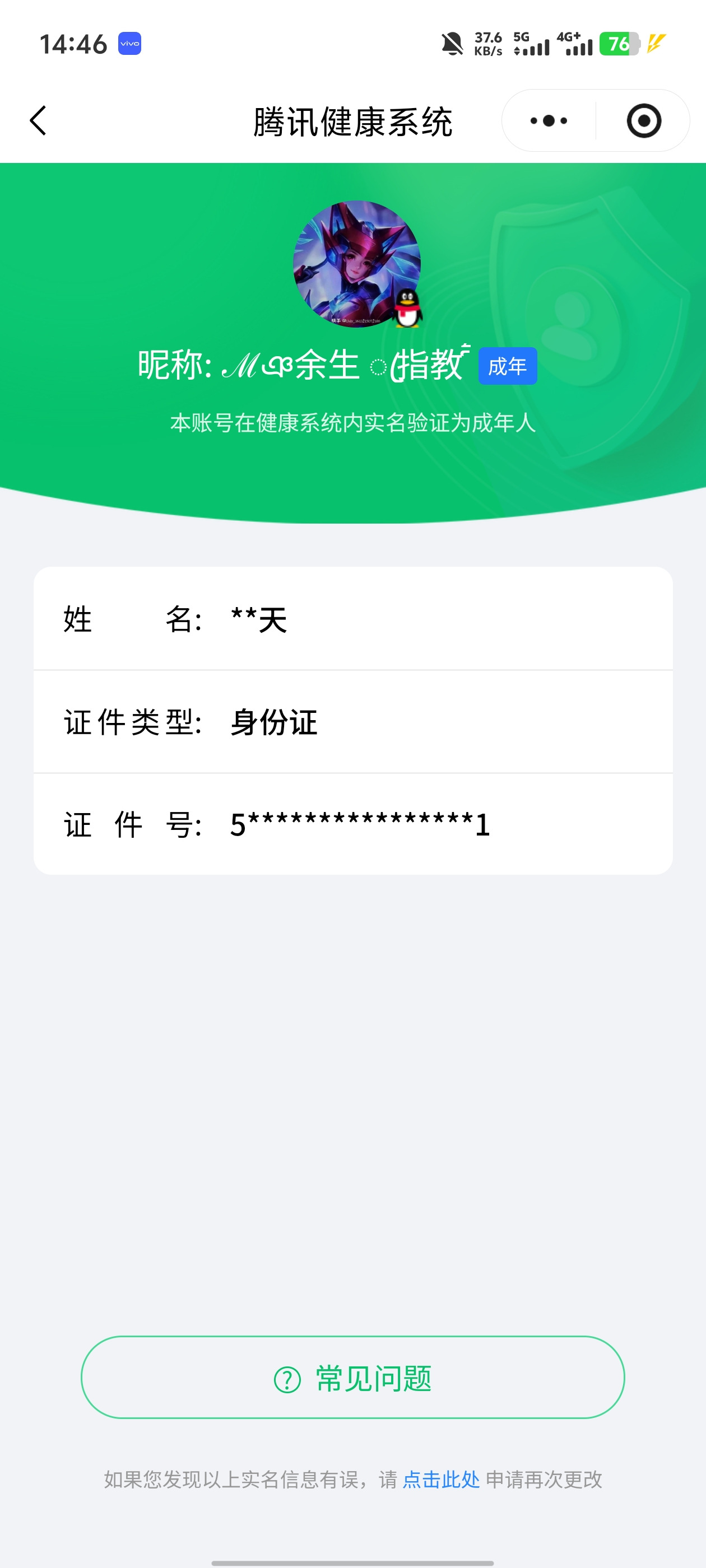Viewport: 706px width, 1568px height.
Task: Tap the 点击此处 link to request changes
Action: [x=440, y=1480]
